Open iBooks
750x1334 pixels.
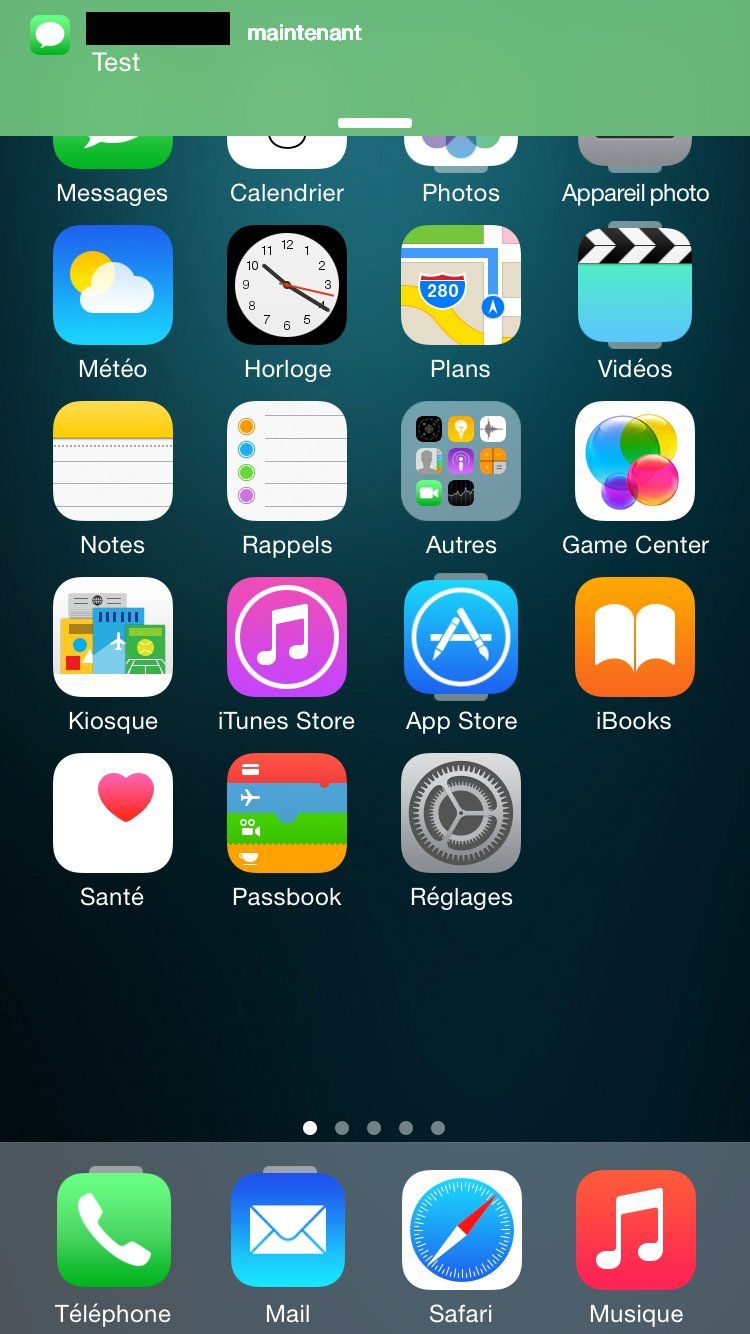pyautogui.click(x=635, y=637)
